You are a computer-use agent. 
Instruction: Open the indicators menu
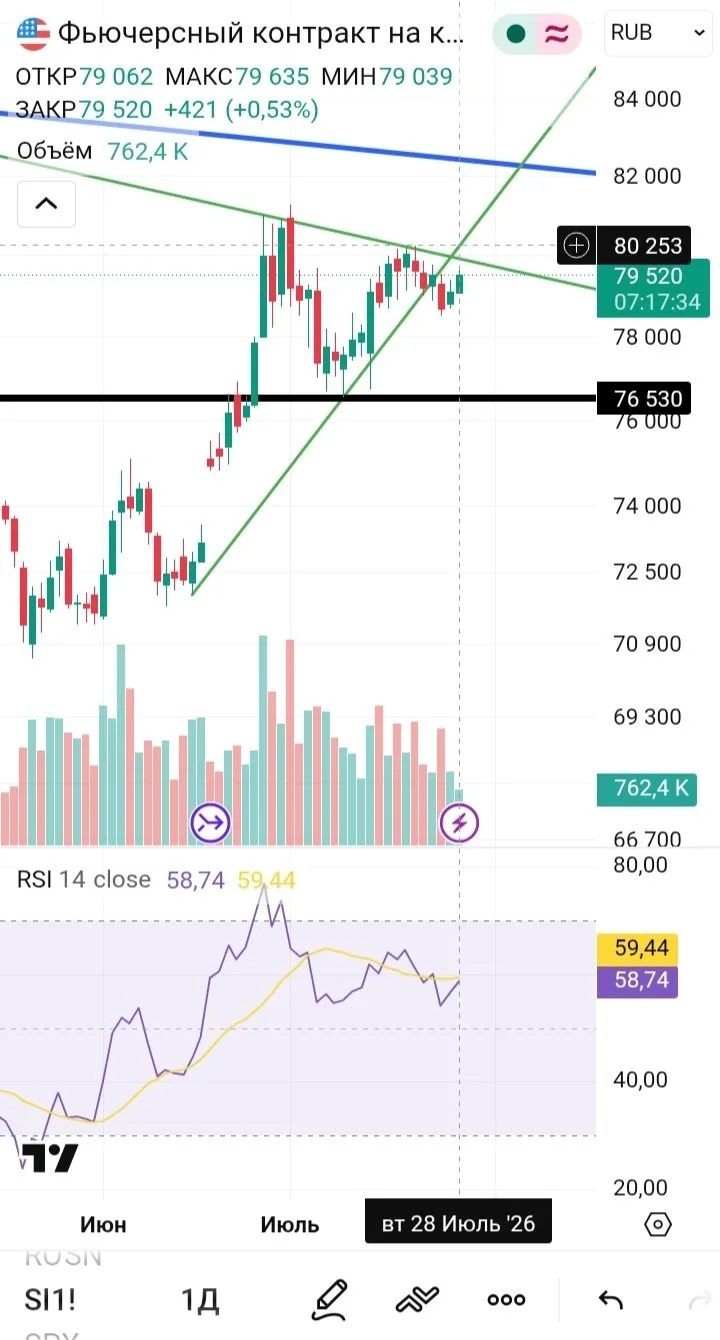tap(418, 1299)
